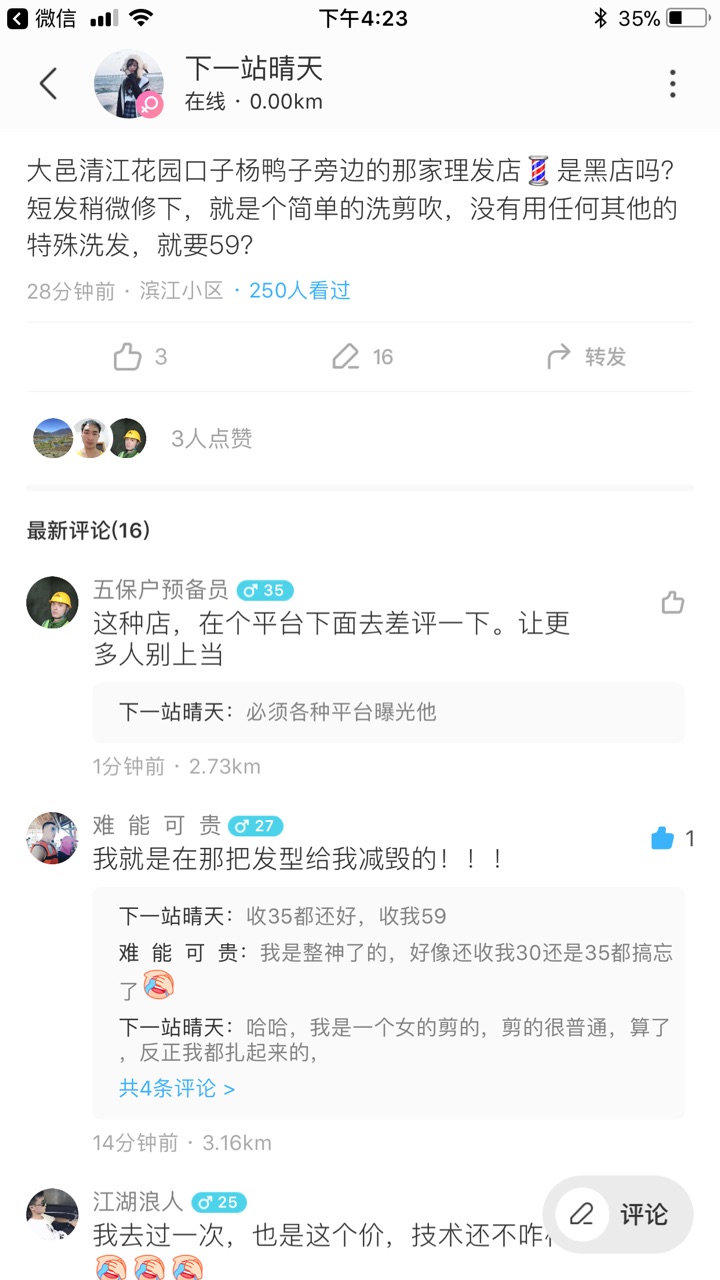Return to 微信 via status bar
This screenshot has width=720, height=1280.
coord(42,18)
